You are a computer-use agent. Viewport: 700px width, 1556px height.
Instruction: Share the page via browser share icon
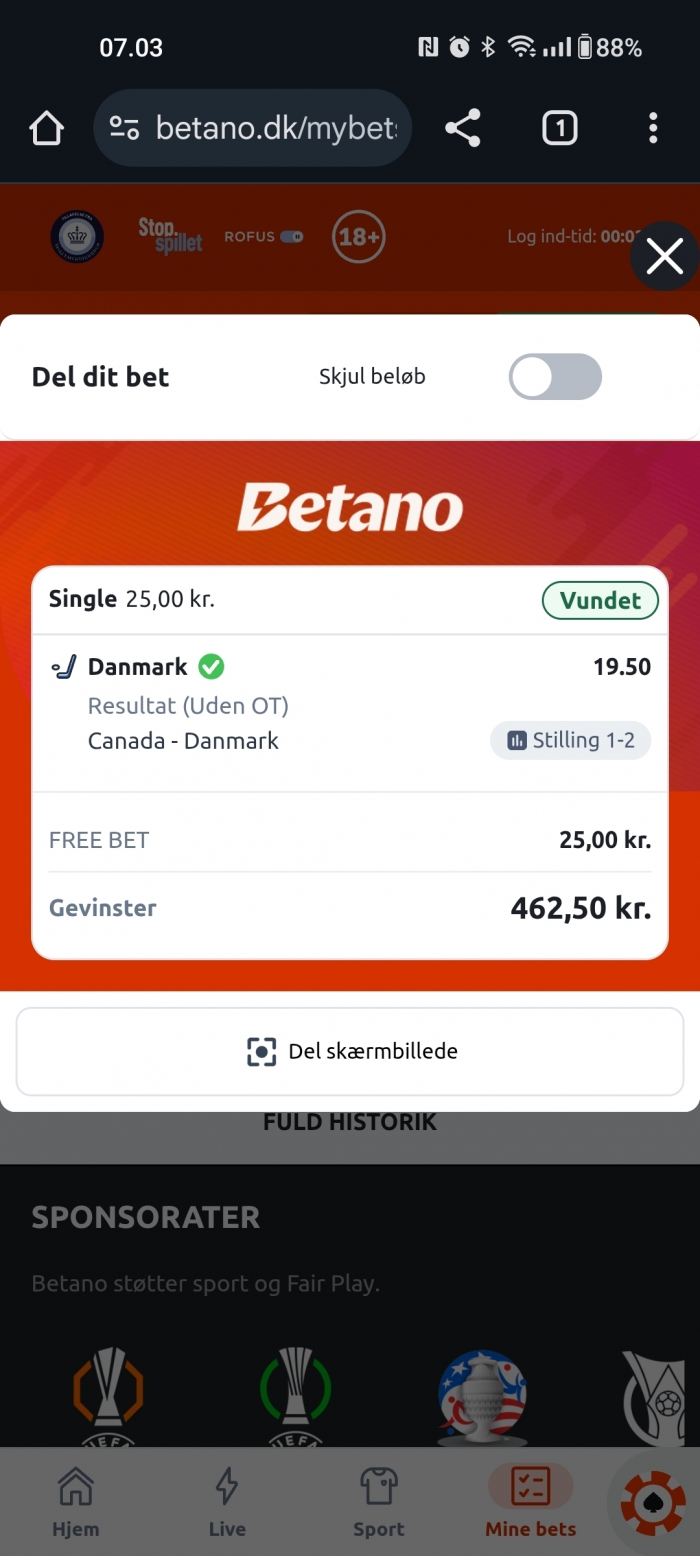click(x=462, y=128)
